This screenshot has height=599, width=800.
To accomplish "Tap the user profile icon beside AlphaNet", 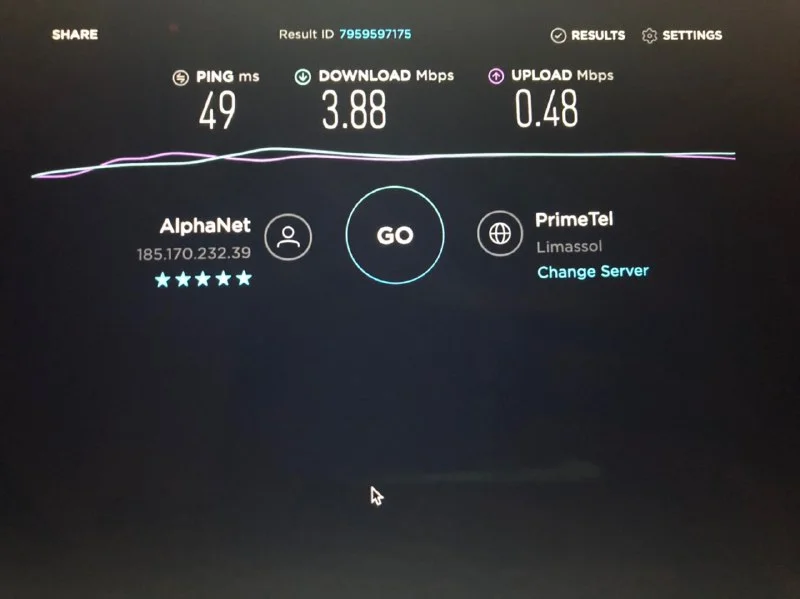I will (x=288, y=237).
